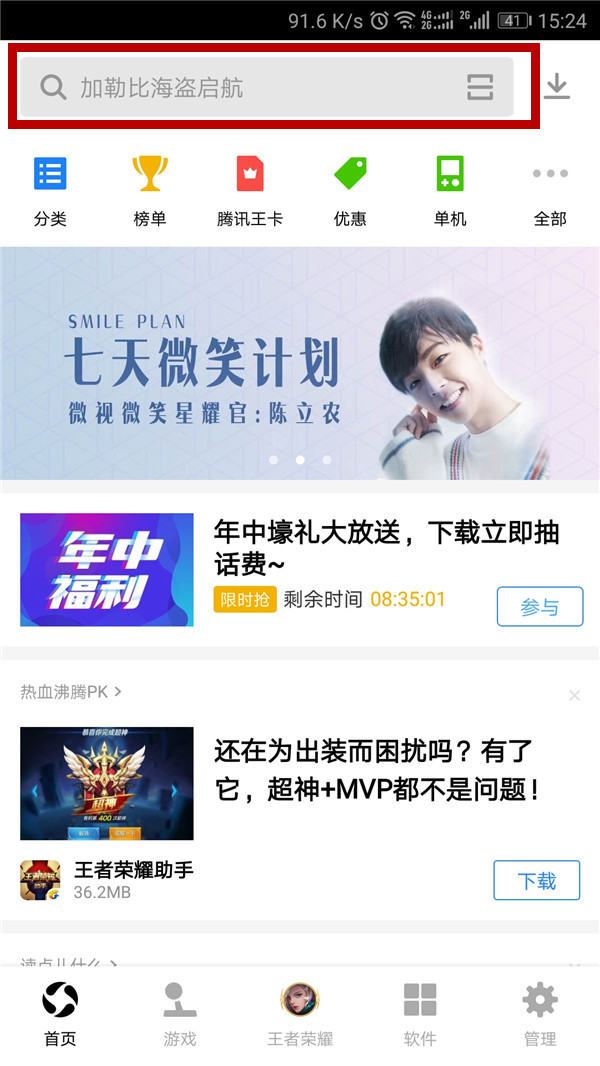Switch to the 管理 tab
The height and width of the screenshot is (1066, 600).
click(540, 1015)
